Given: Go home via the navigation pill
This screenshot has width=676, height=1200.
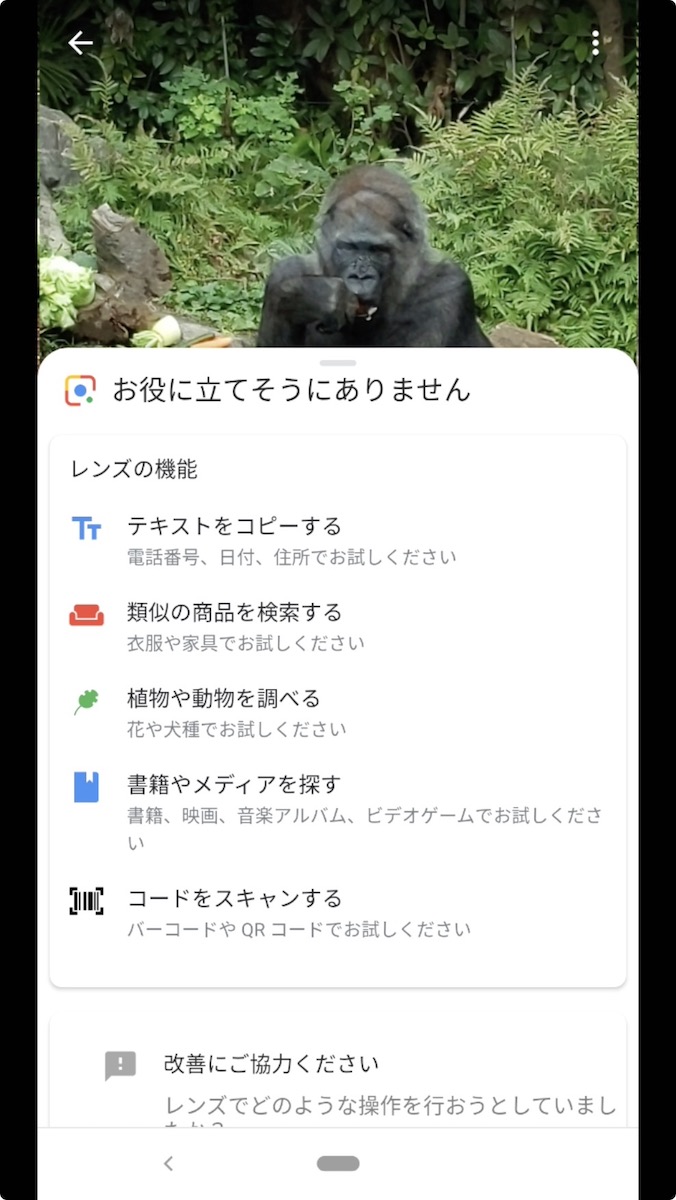Looking at the screenshot, I should (x=338, y=1163).
